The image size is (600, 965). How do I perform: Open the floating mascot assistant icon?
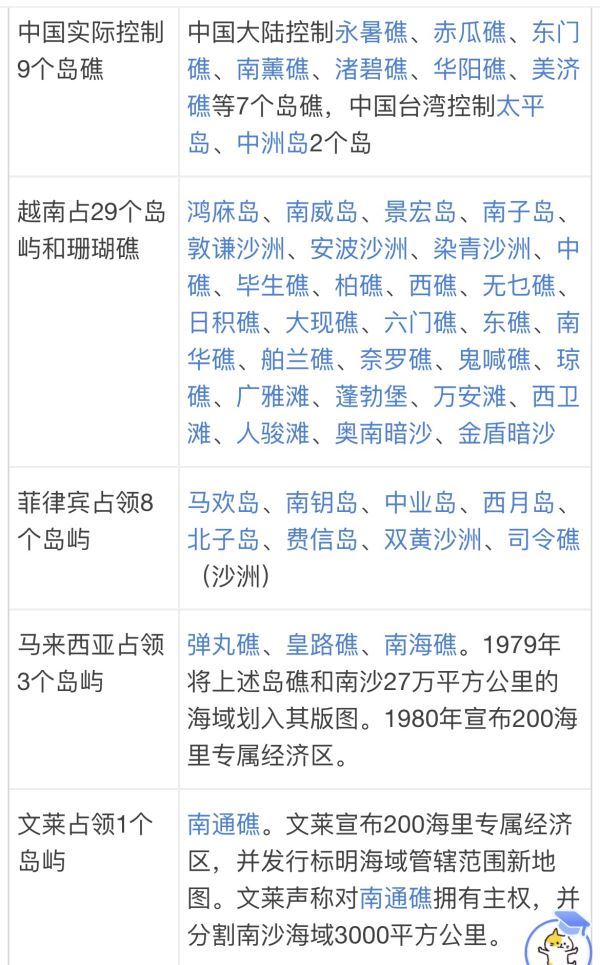(x=563, y=938)
